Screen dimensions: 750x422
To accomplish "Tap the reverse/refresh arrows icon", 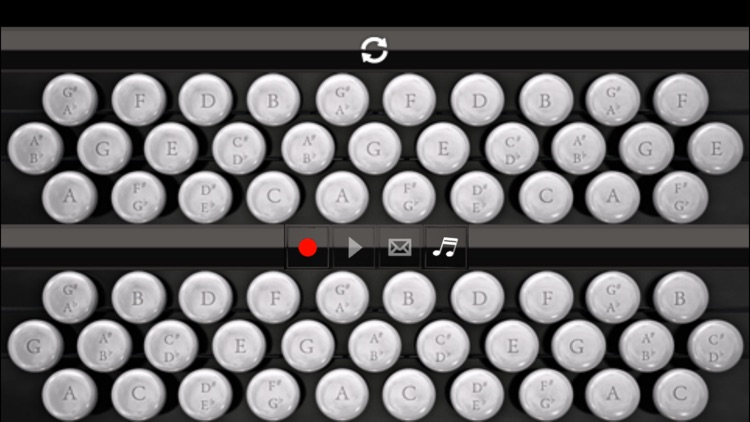I will pos(374,50).
